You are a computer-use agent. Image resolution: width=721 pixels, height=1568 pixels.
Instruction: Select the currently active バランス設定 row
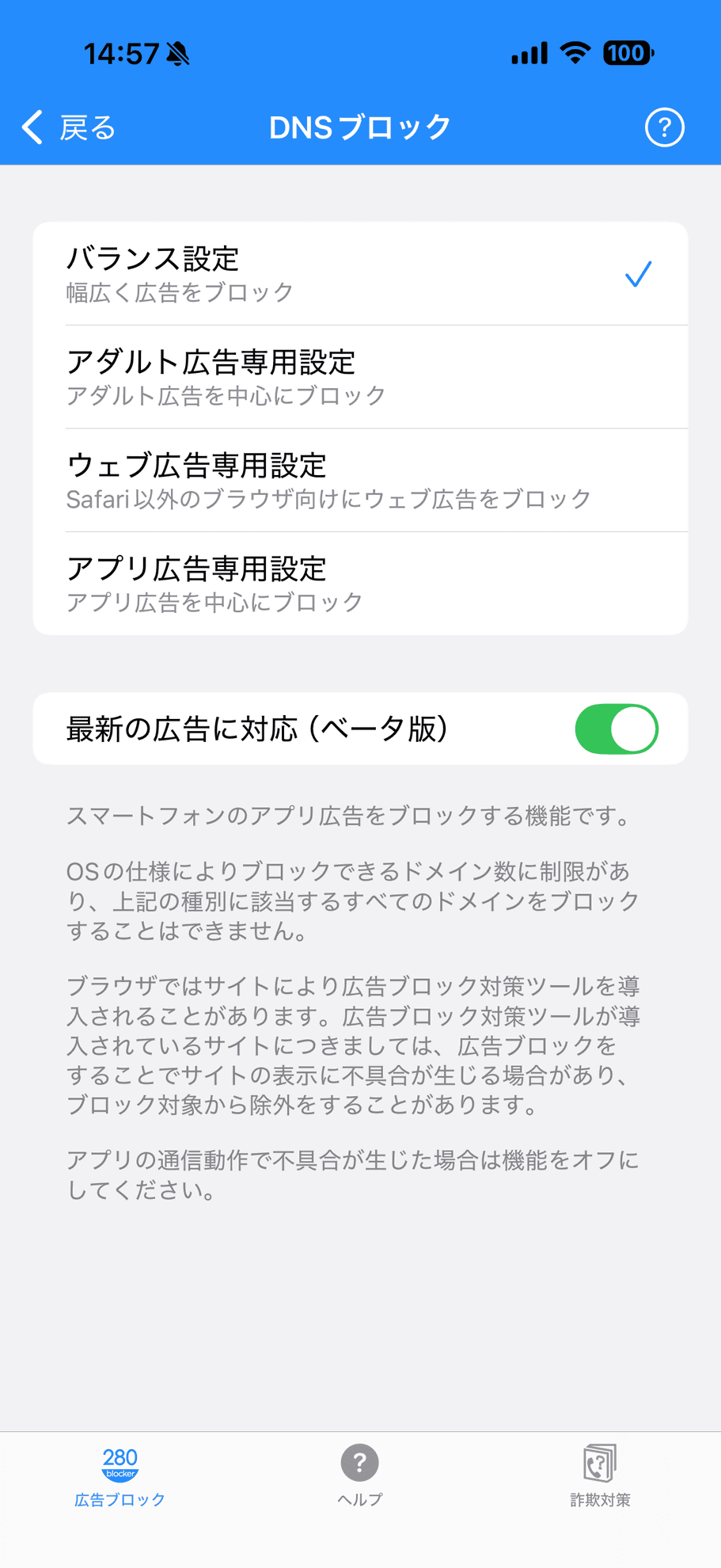(x=360, y=273)
